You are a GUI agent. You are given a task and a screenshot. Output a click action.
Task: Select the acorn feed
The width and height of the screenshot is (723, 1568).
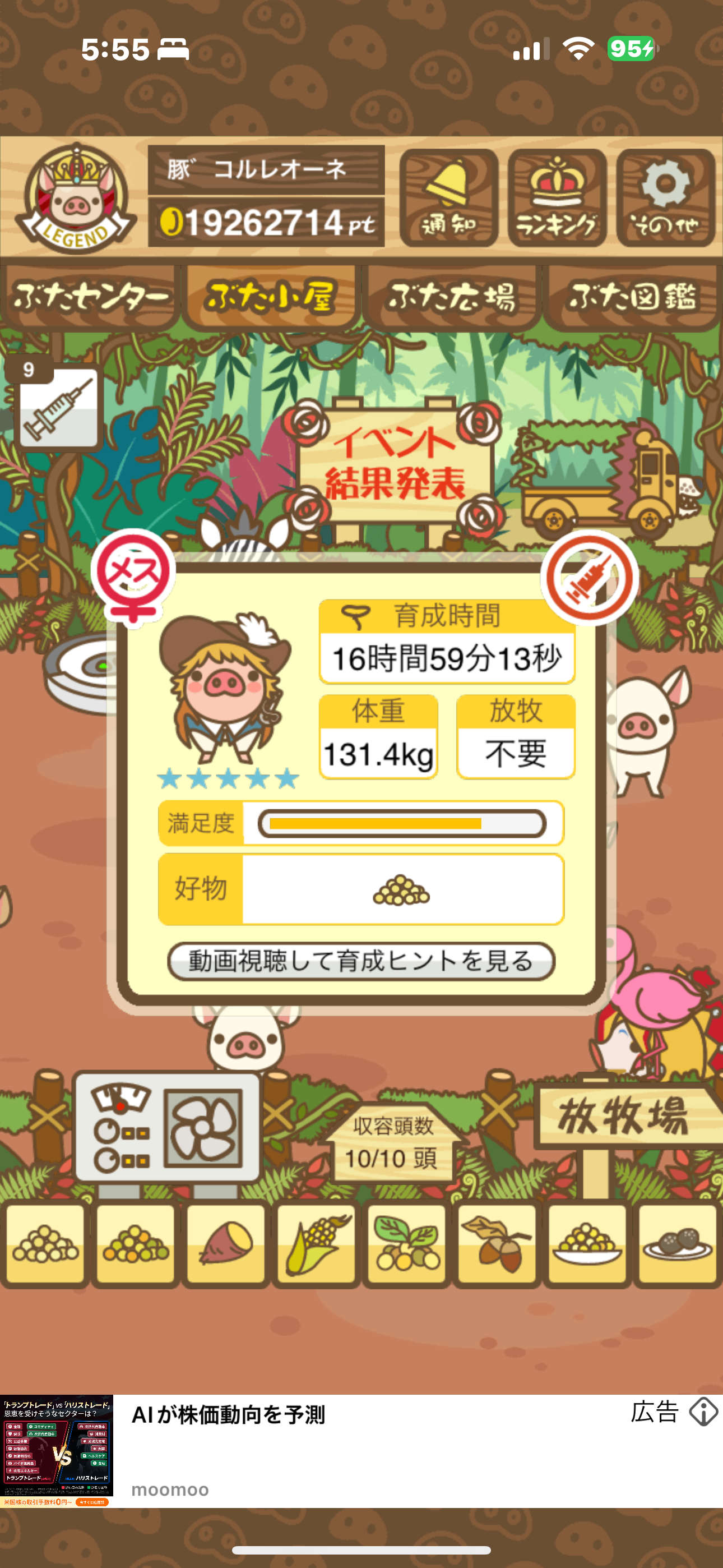coord(497,1243)
